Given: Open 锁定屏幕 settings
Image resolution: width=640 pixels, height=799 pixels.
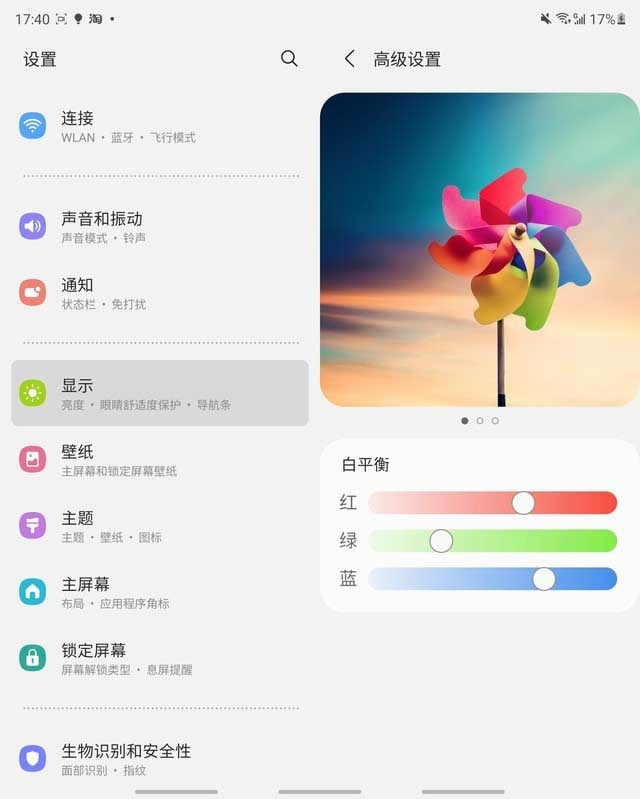Looking at the screenshot, I should tap(160, 659).
